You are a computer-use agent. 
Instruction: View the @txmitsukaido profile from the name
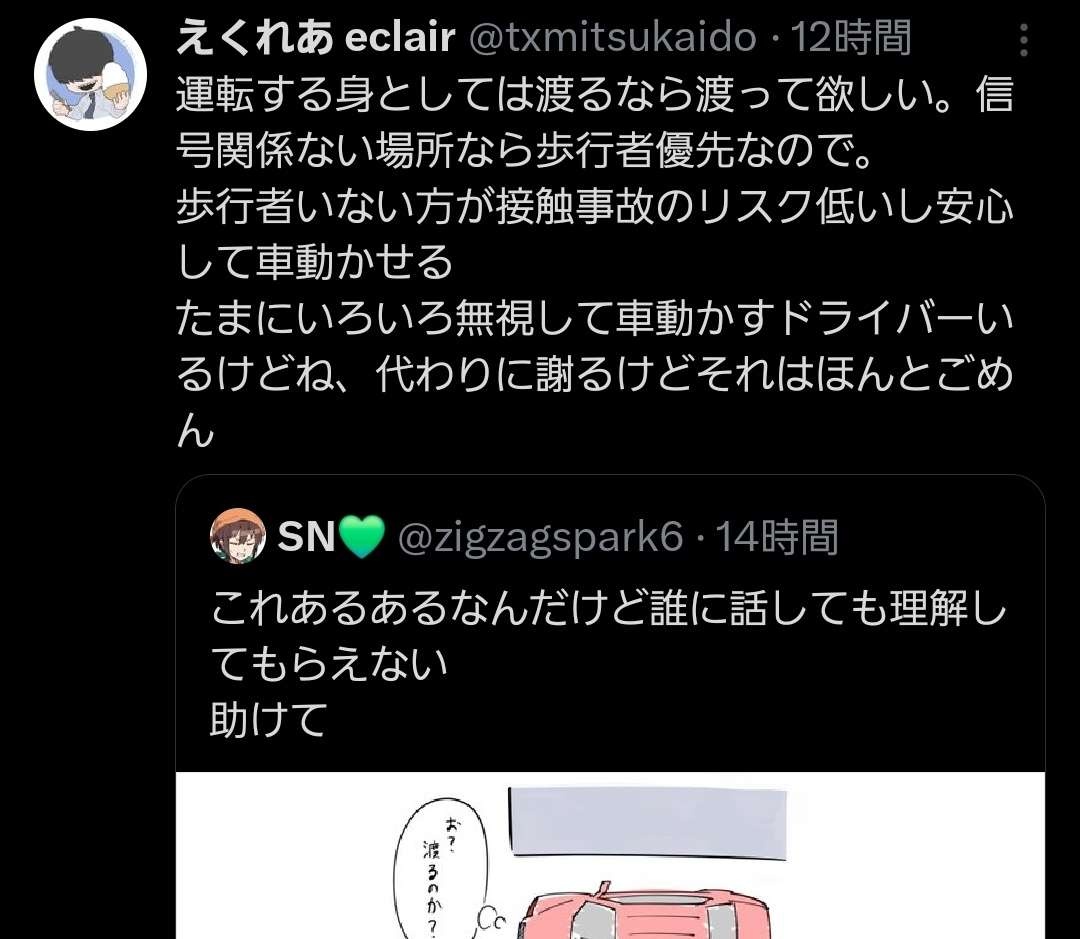point(315,38)
